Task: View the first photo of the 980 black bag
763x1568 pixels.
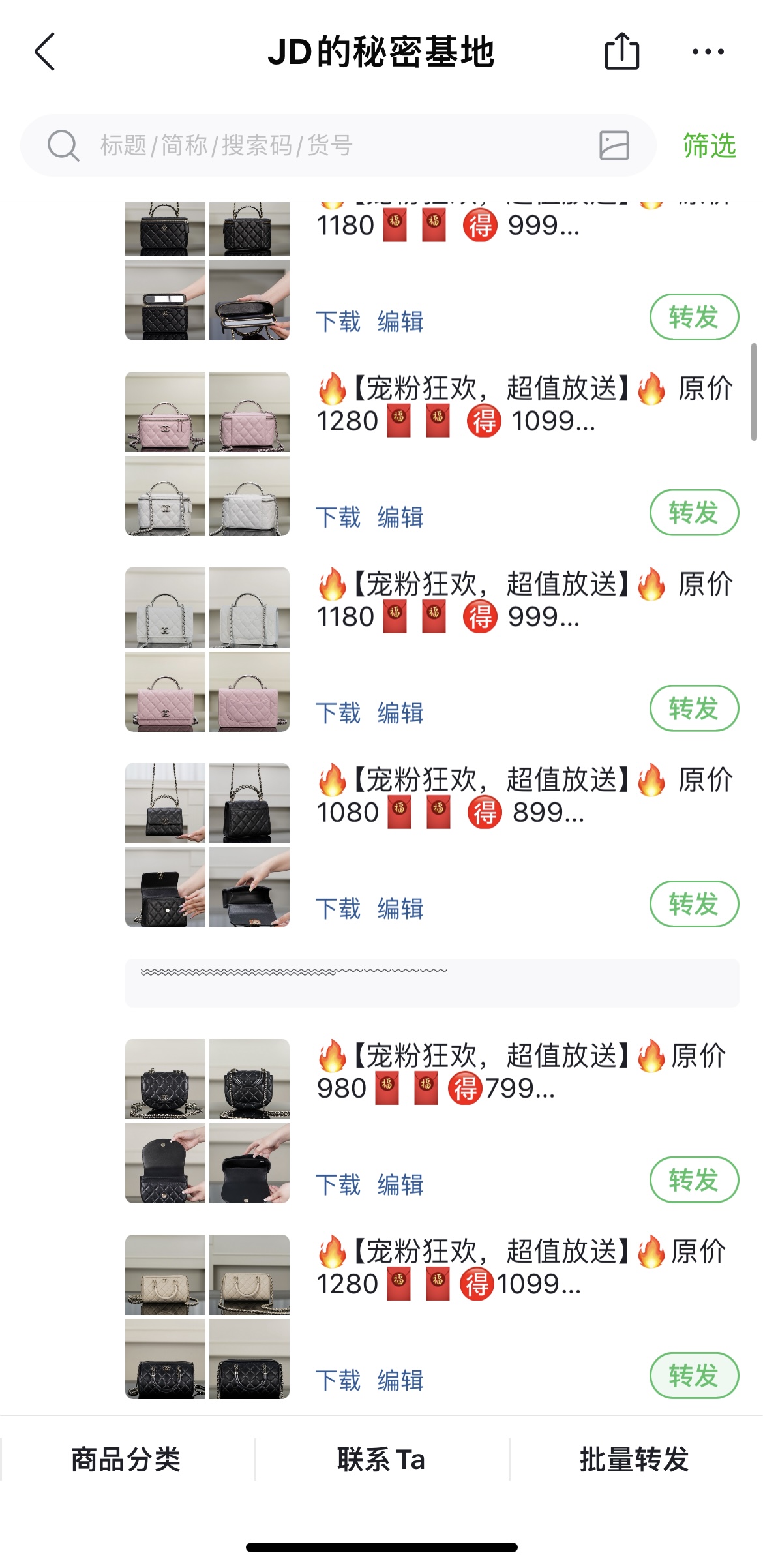Action: [x=165, y=1079]
